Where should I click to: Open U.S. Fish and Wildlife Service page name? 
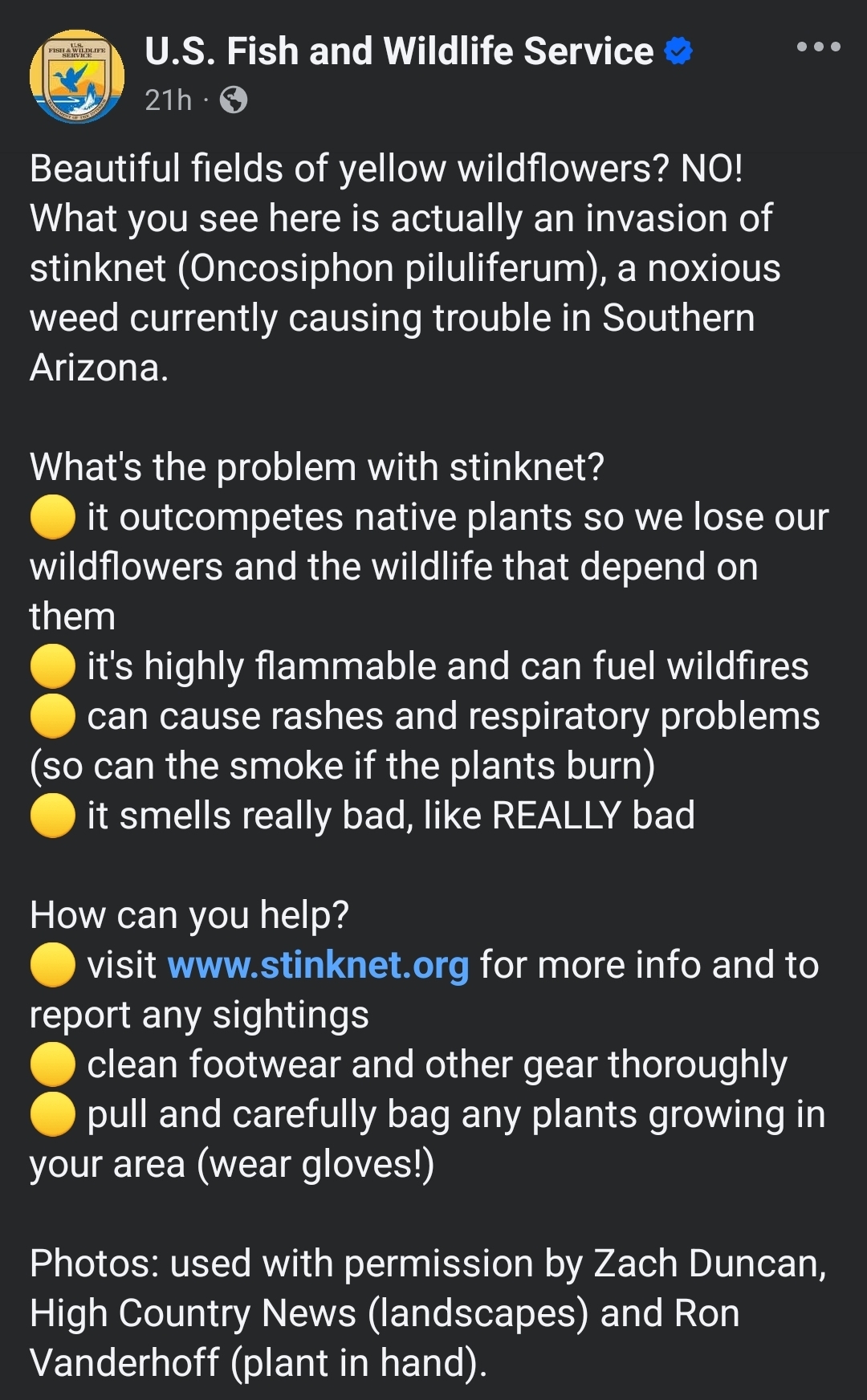pos(399,51)
